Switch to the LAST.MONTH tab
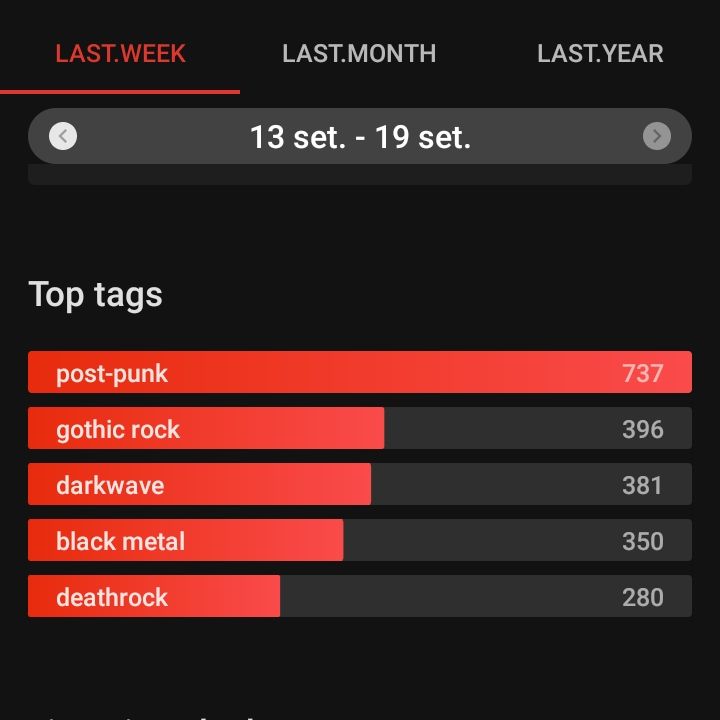Screen dimensions: 720x720 [359, 53]
